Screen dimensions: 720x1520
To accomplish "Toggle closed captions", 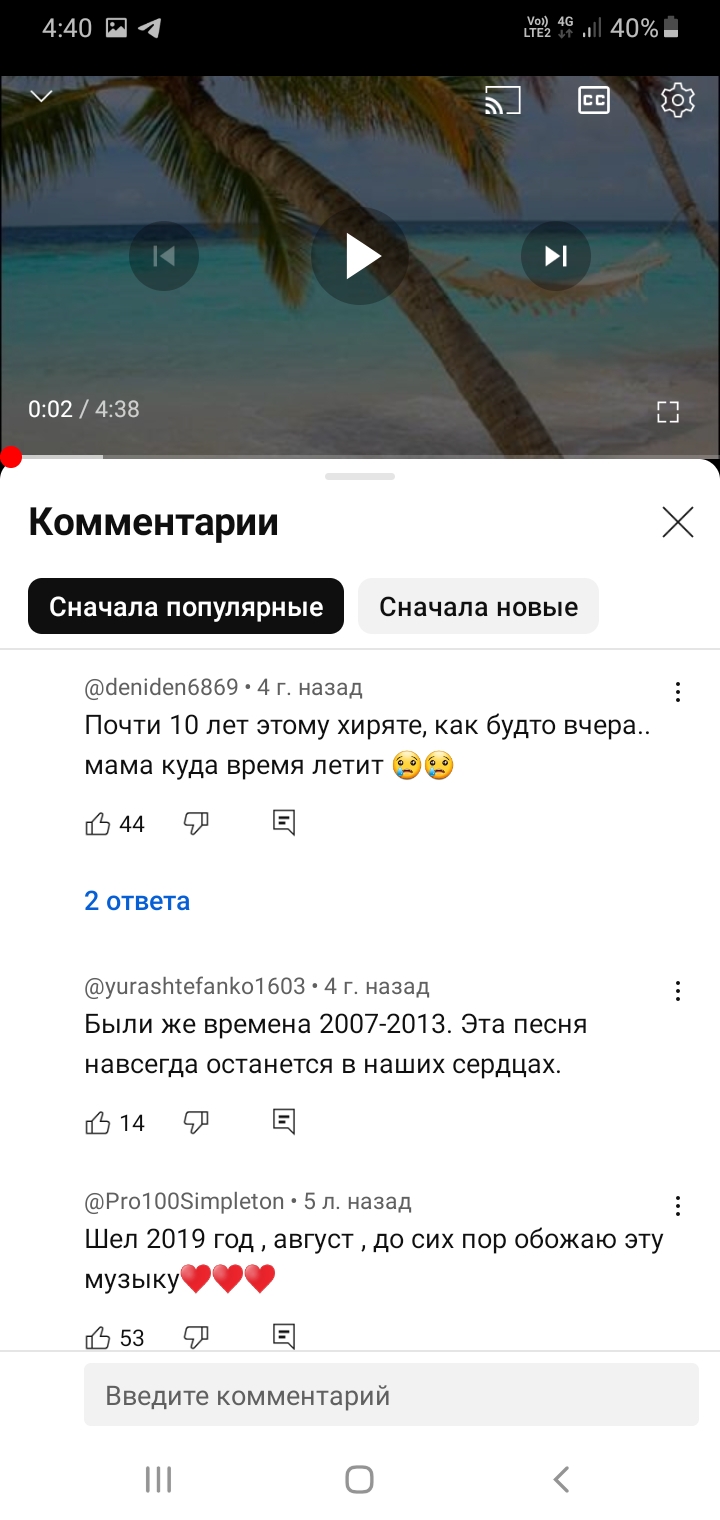I will 594,100.
